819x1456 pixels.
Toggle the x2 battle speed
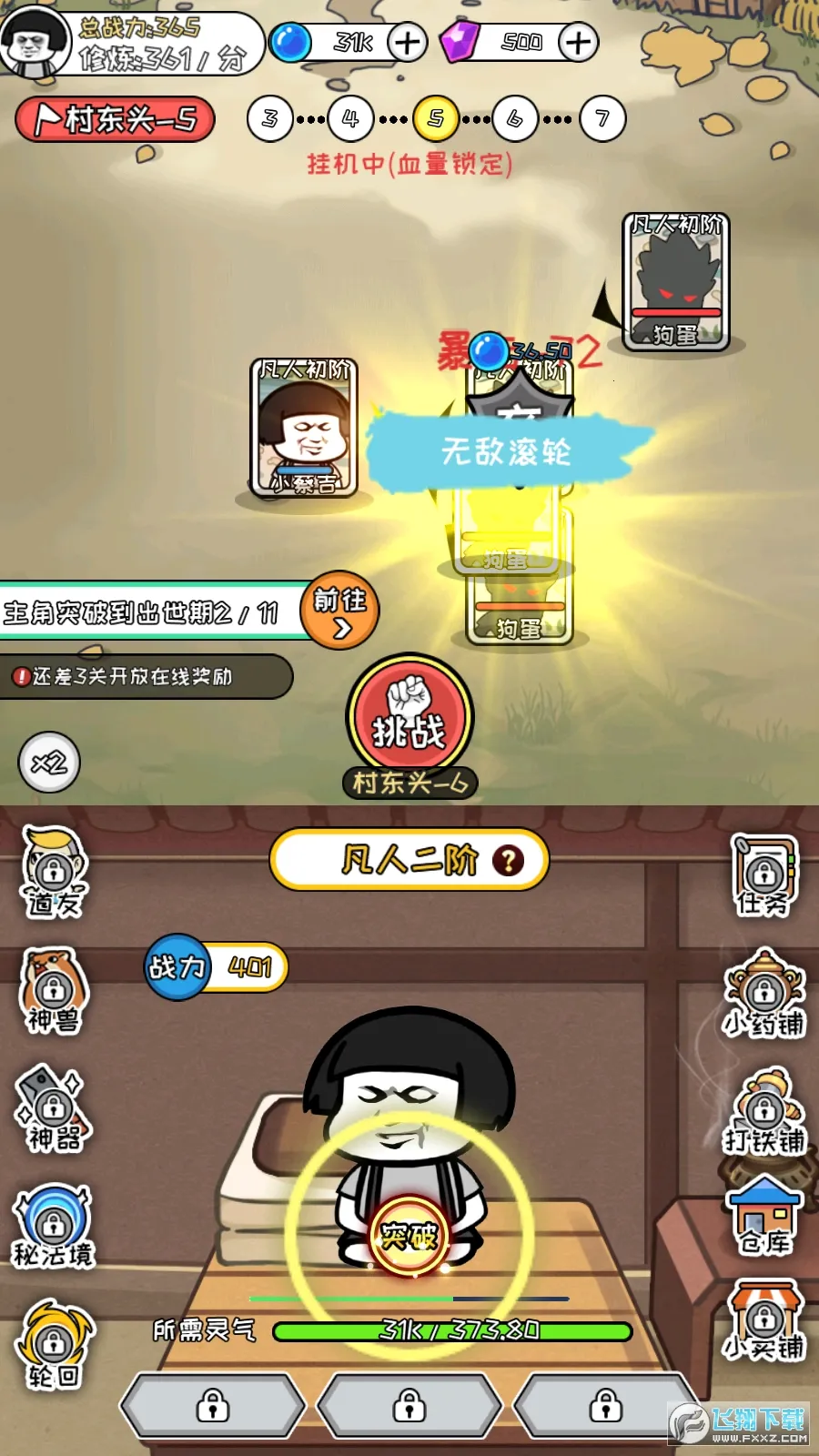tap(52, 764)
